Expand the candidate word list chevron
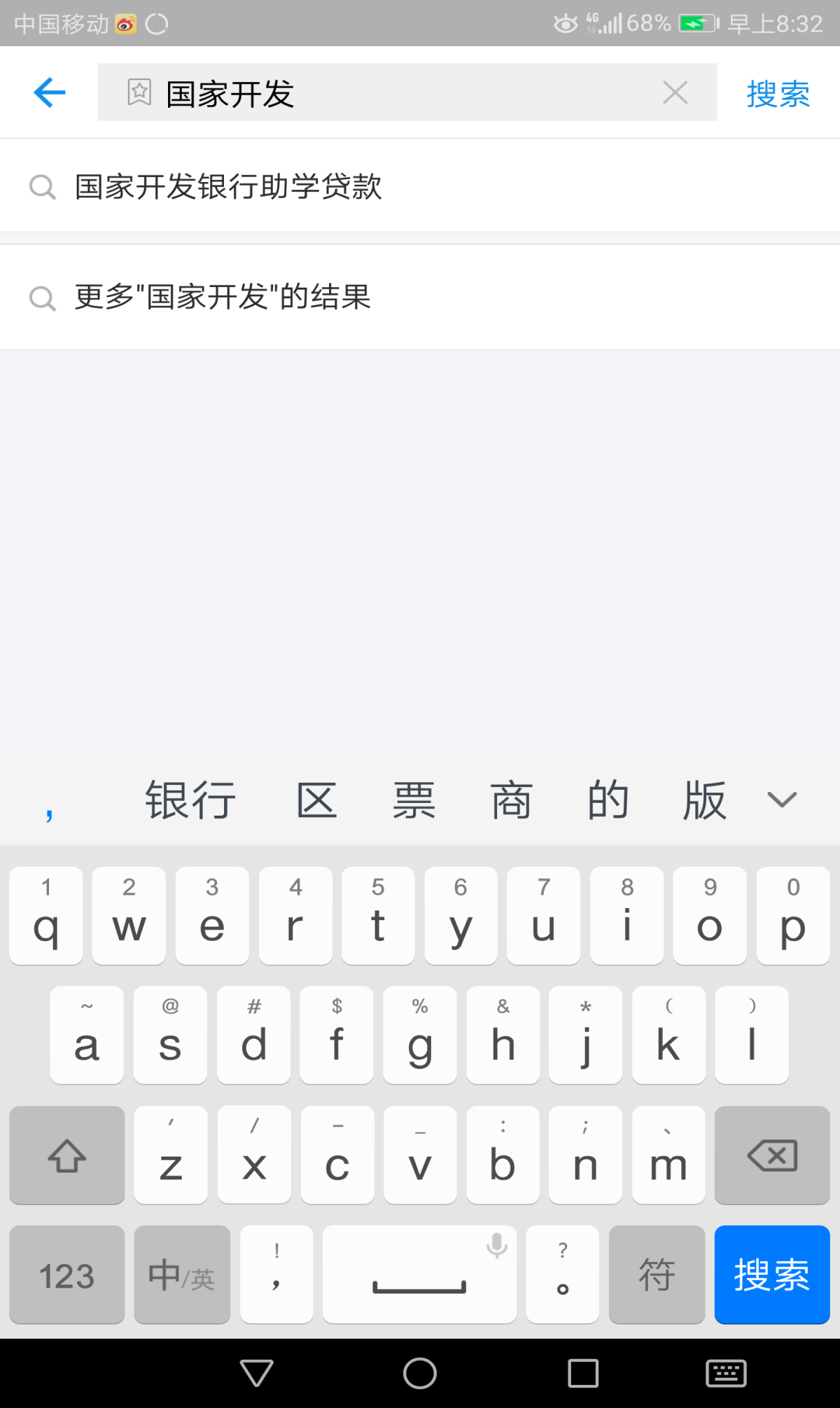The width and height of the screenshot is (840, 1408). (x=782, y=800)
